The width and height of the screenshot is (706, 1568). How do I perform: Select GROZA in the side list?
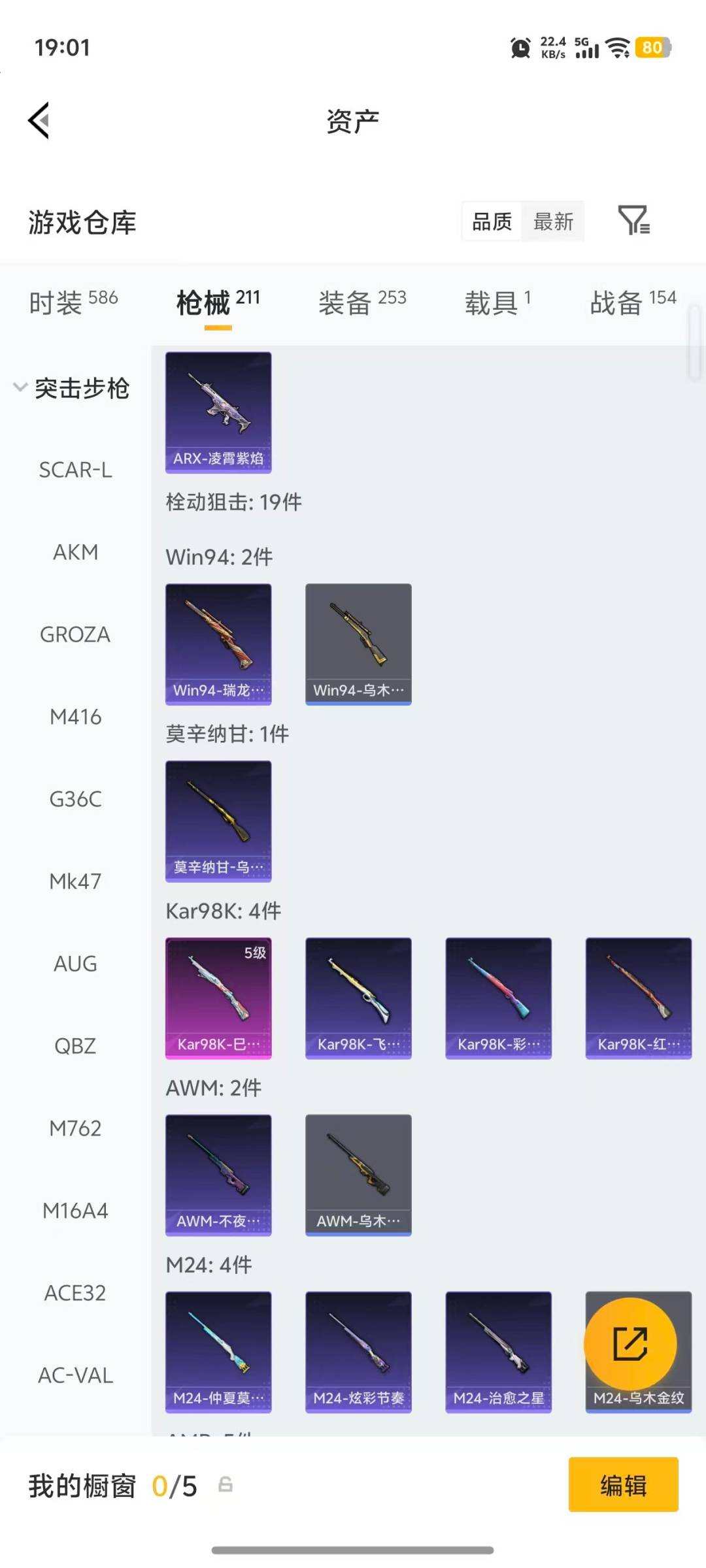click(76, 635)
